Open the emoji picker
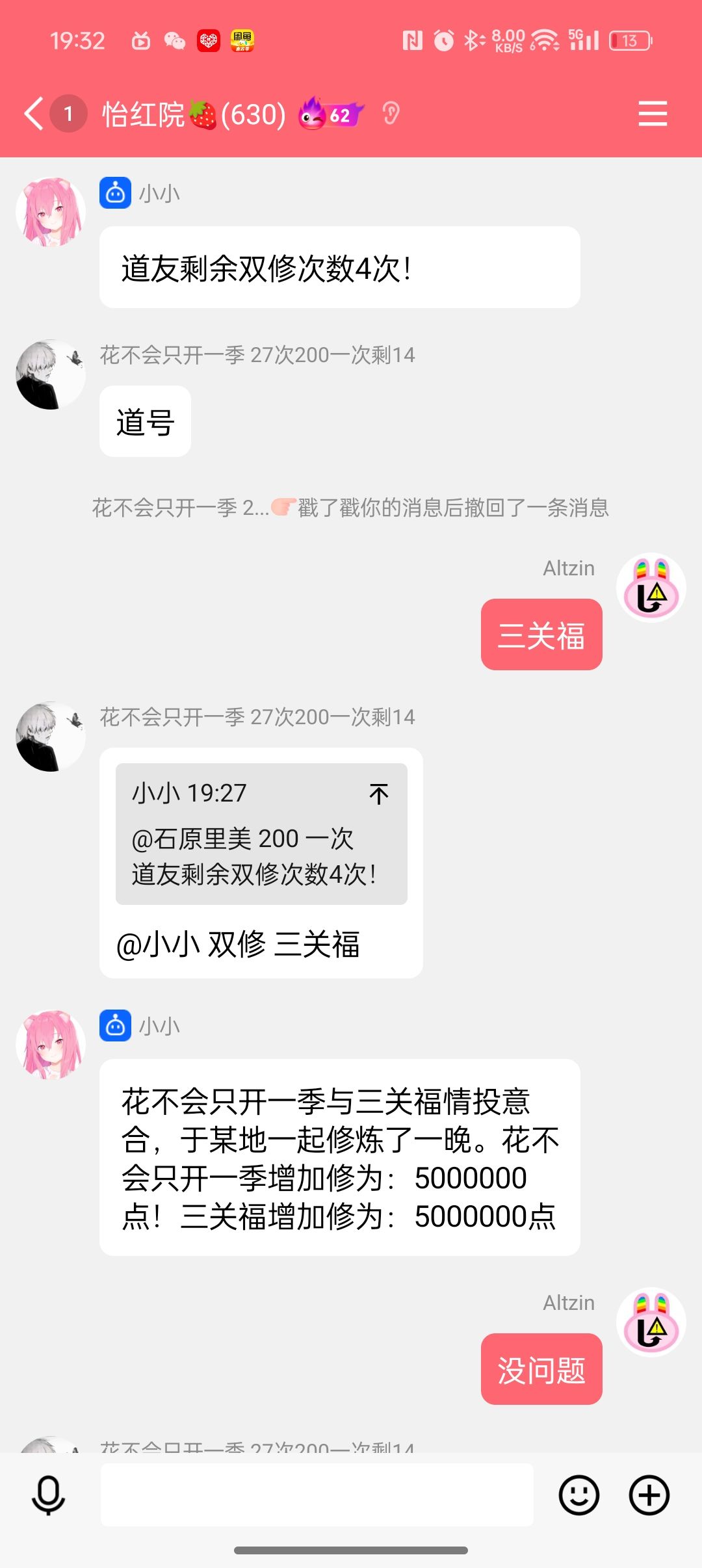The image size is (702, 1568). (x=578, y=1495)
